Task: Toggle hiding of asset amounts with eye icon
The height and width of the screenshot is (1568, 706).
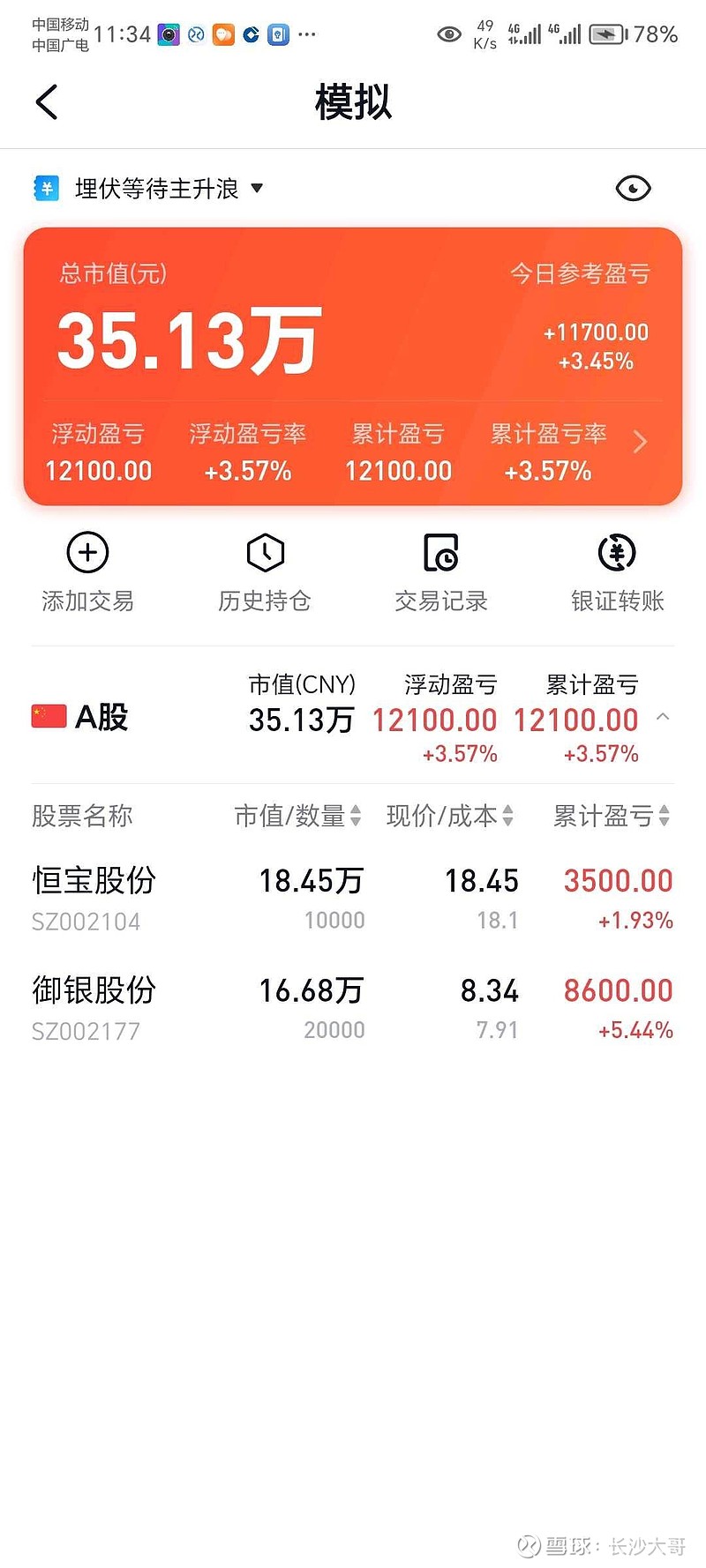Action: point(632,189)
